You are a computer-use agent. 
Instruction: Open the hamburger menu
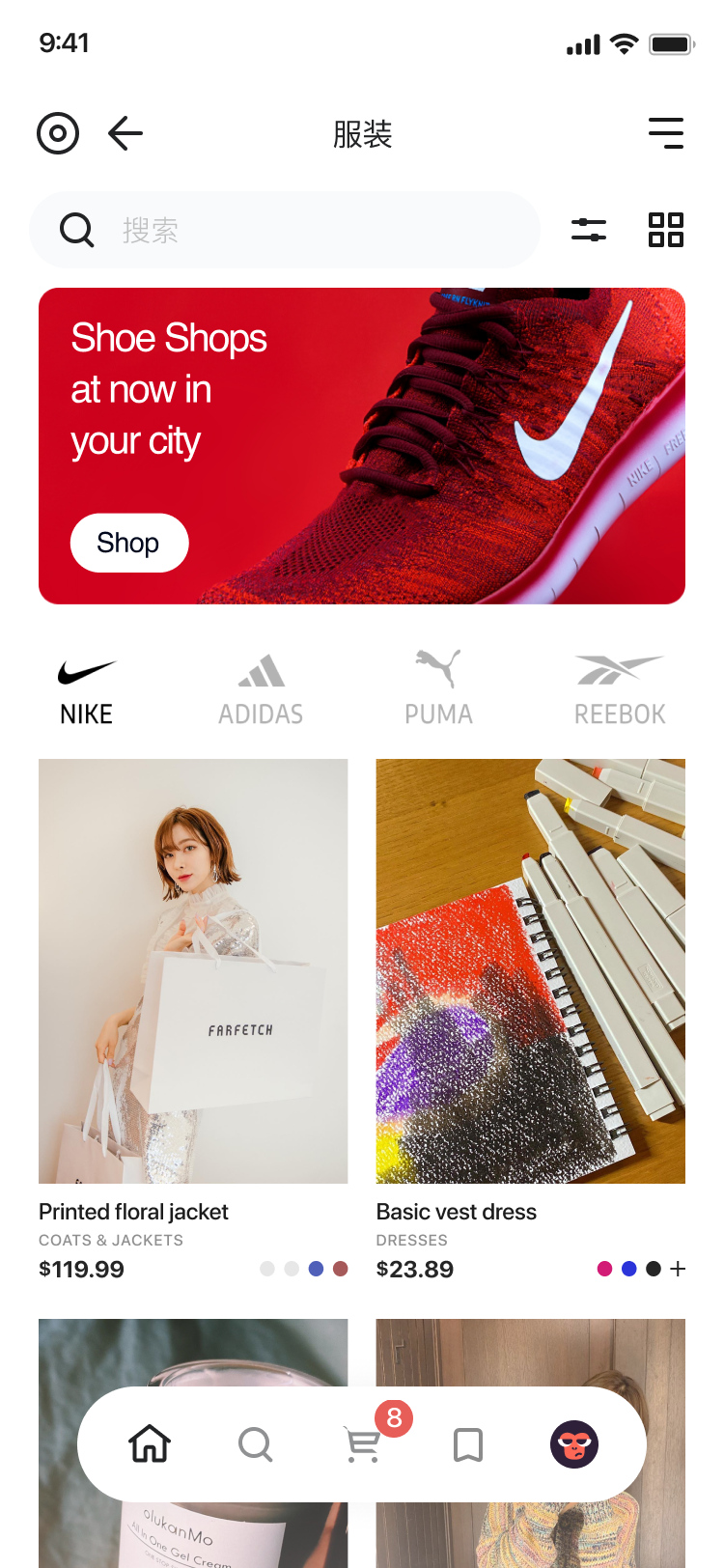pos(666,133)
